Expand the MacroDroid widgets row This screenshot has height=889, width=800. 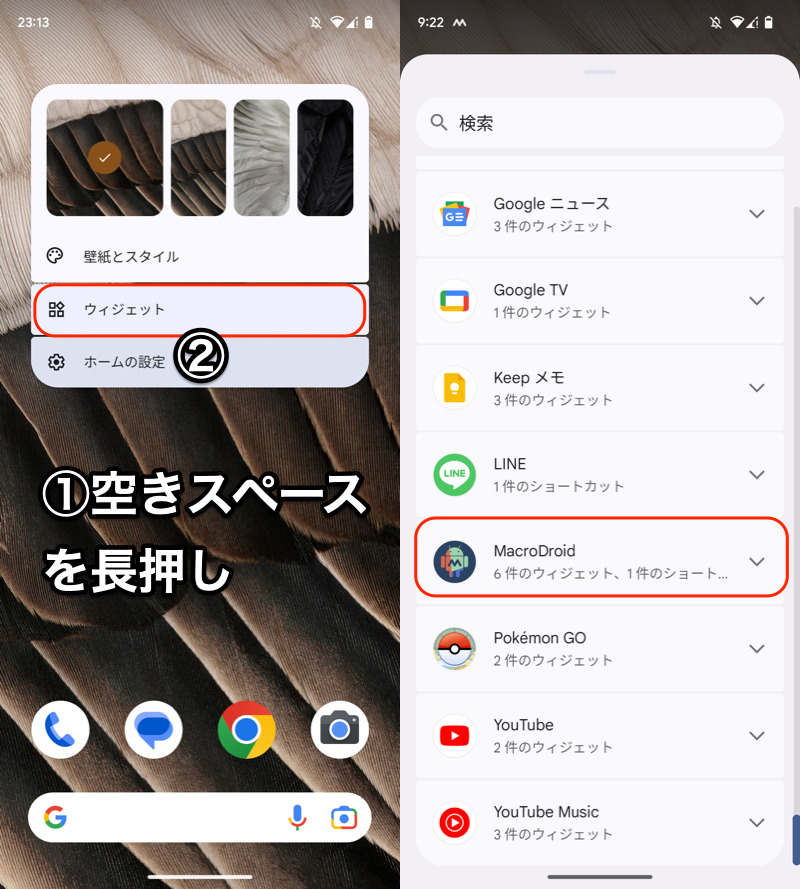(x=757, y=561)
